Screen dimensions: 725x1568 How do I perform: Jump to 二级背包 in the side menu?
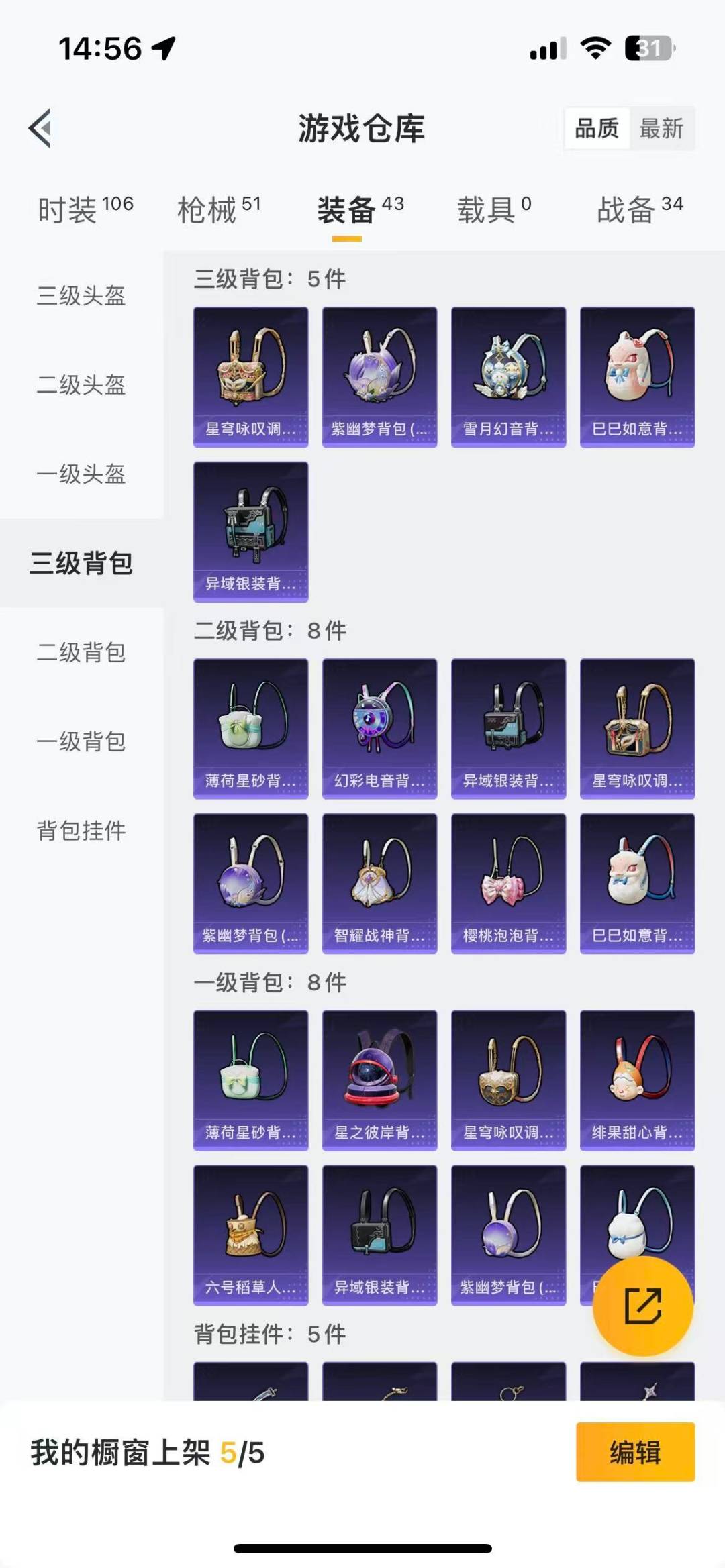pos(81,652)
